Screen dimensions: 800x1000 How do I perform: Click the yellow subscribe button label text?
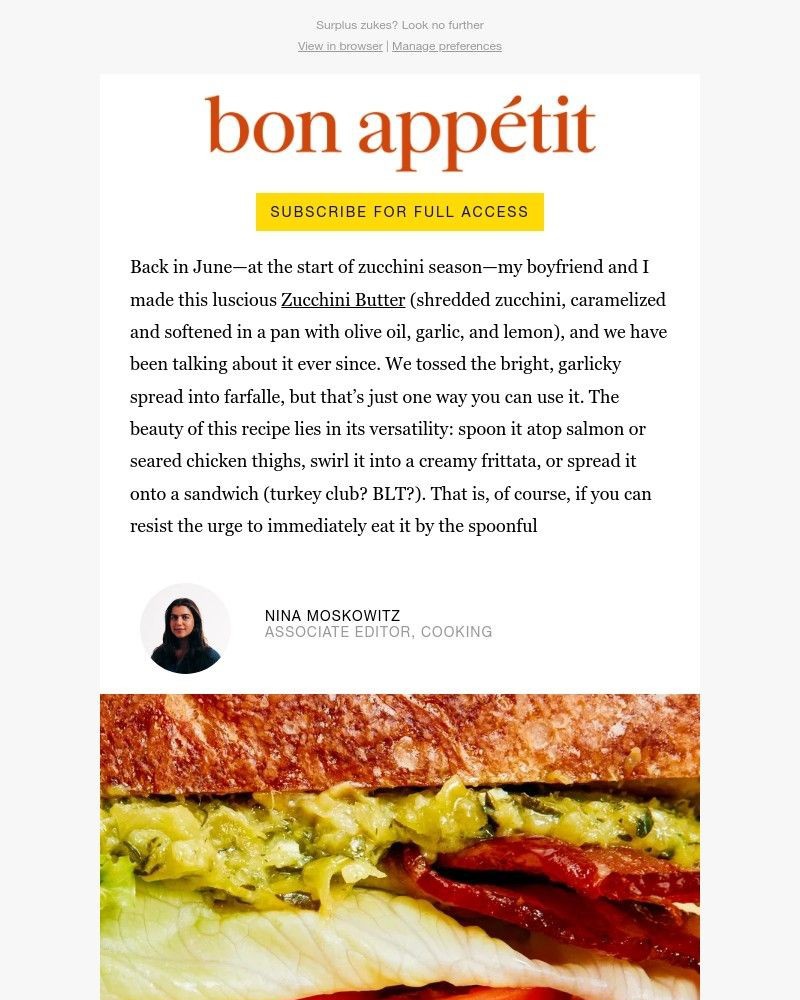click(400, 212)
